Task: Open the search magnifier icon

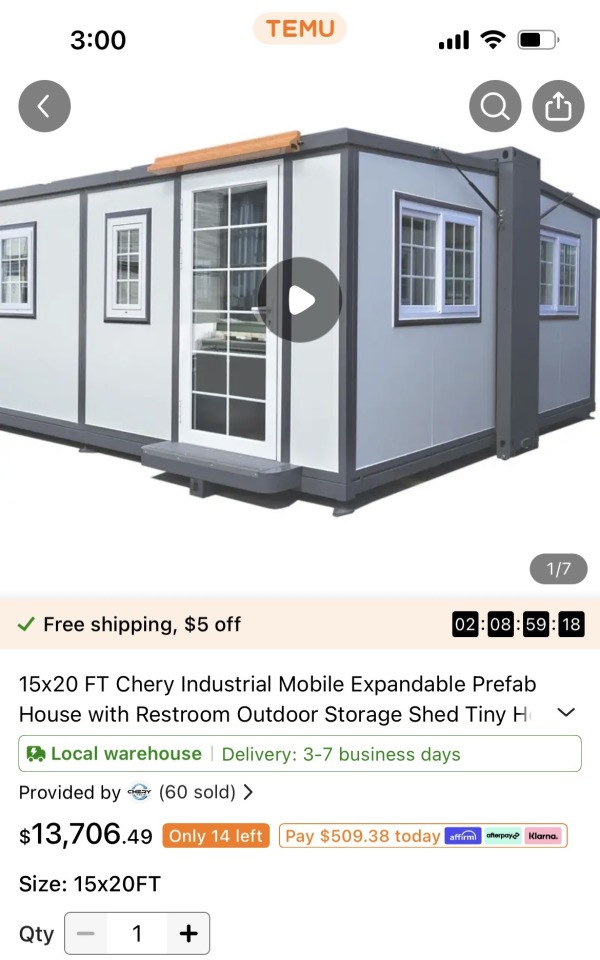Action: point(495,106)
